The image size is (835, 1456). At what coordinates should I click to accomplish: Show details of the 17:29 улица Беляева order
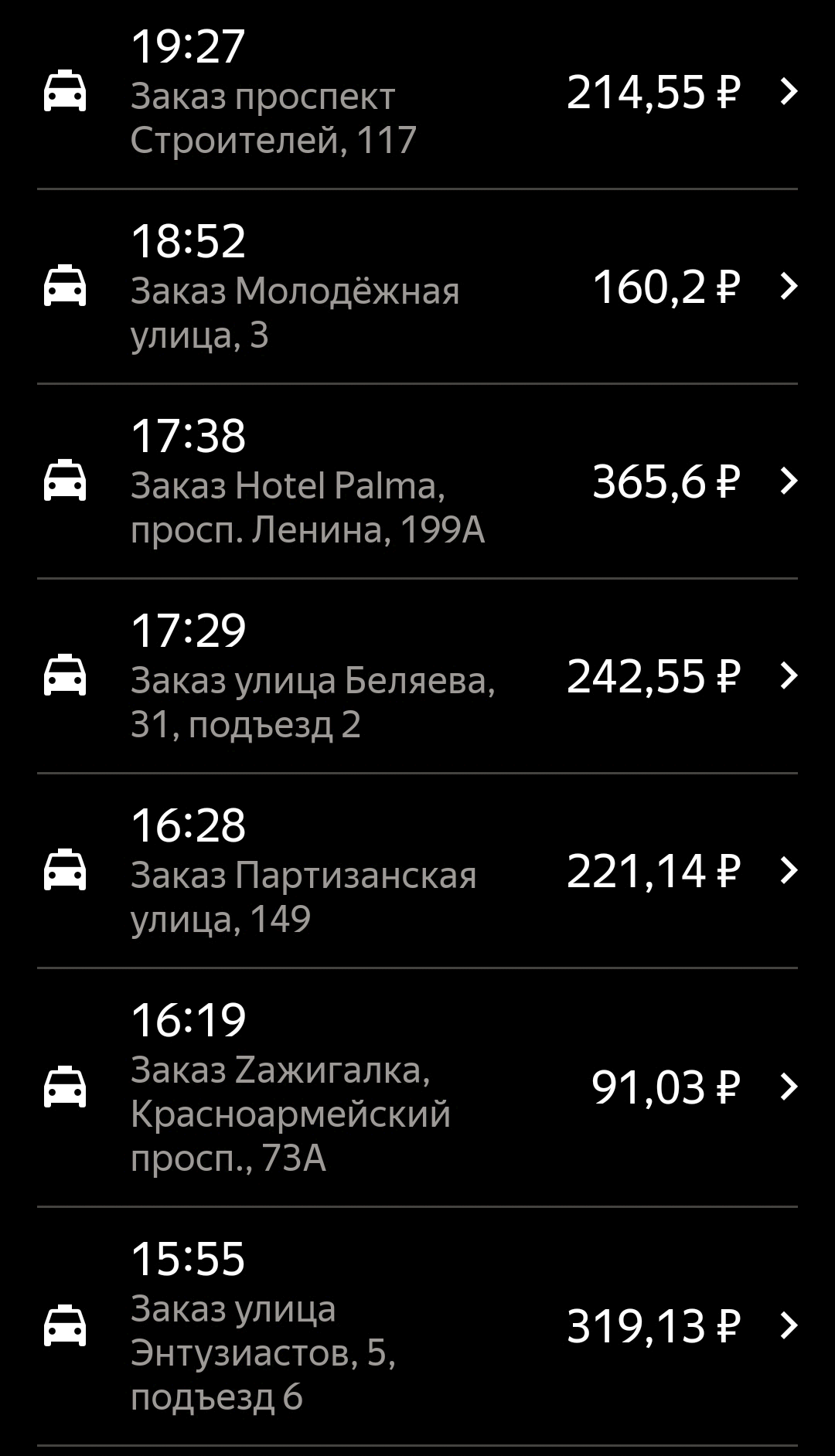coord(417,677)
